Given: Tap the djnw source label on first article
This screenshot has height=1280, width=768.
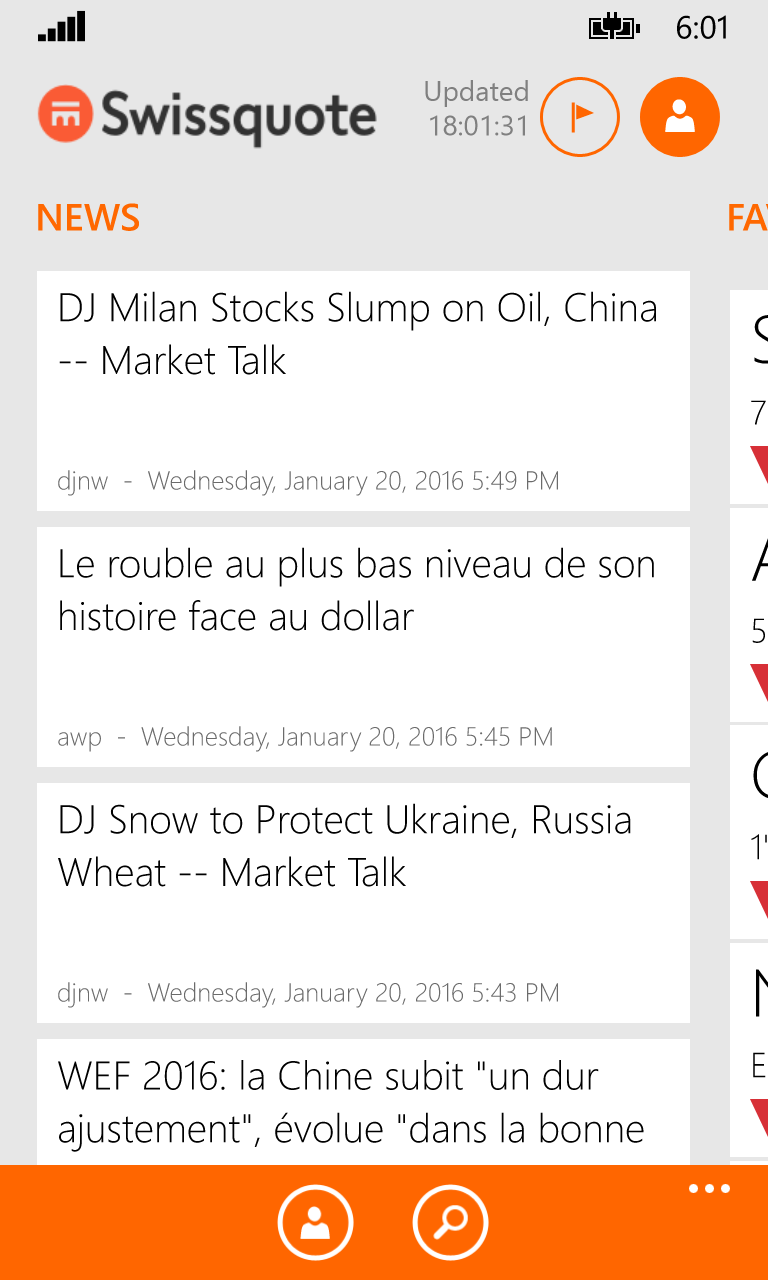Looking at the screenshot, I should [x=80, y=481].
